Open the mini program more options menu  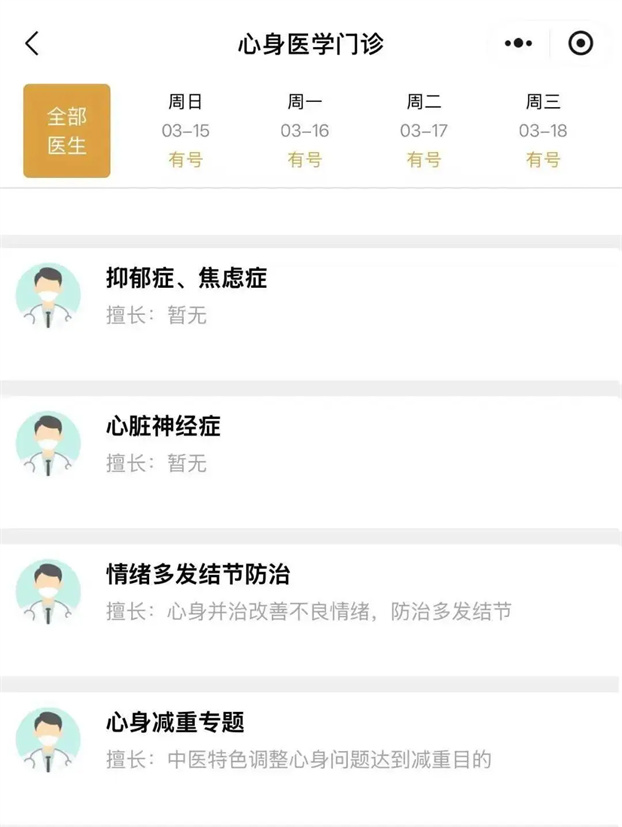519,44
